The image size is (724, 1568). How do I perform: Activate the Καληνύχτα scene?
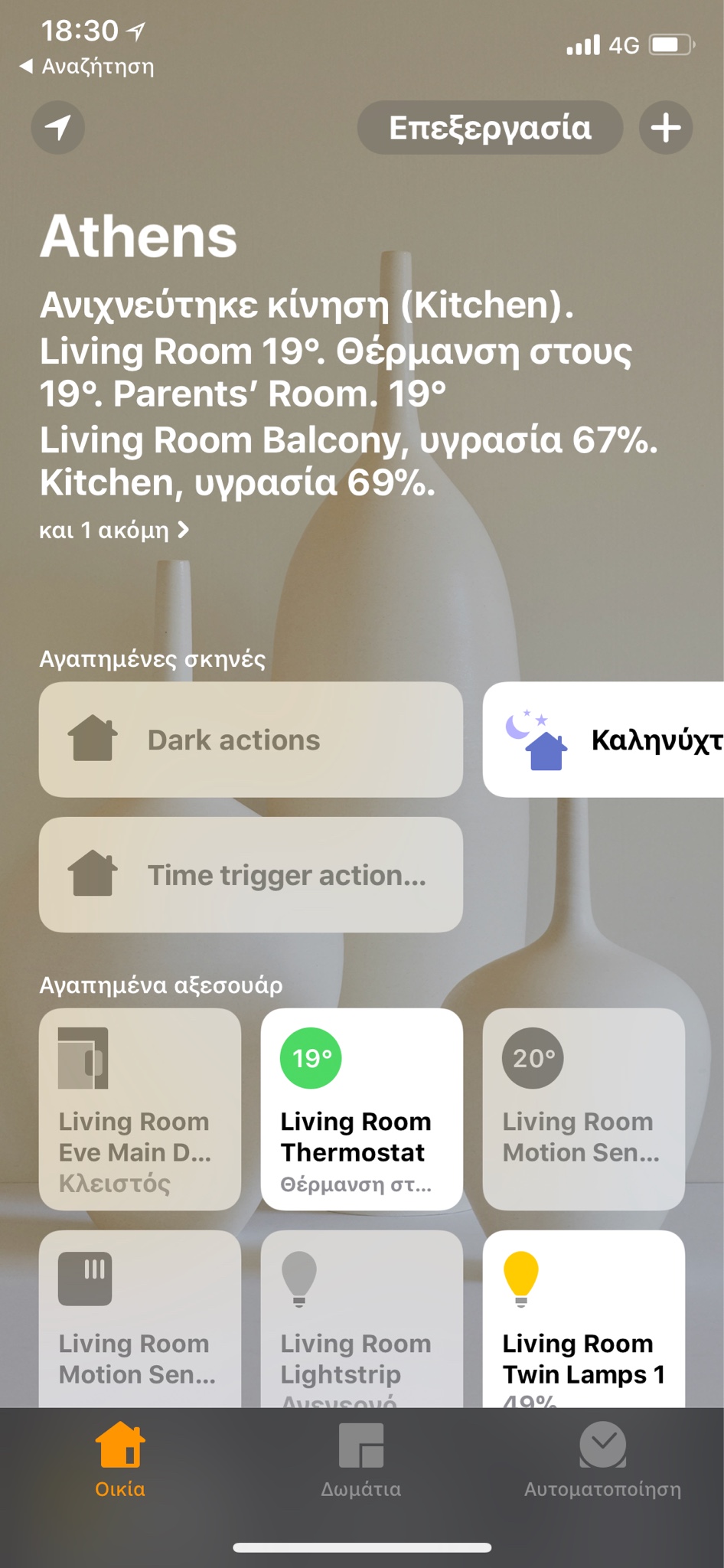605,740
